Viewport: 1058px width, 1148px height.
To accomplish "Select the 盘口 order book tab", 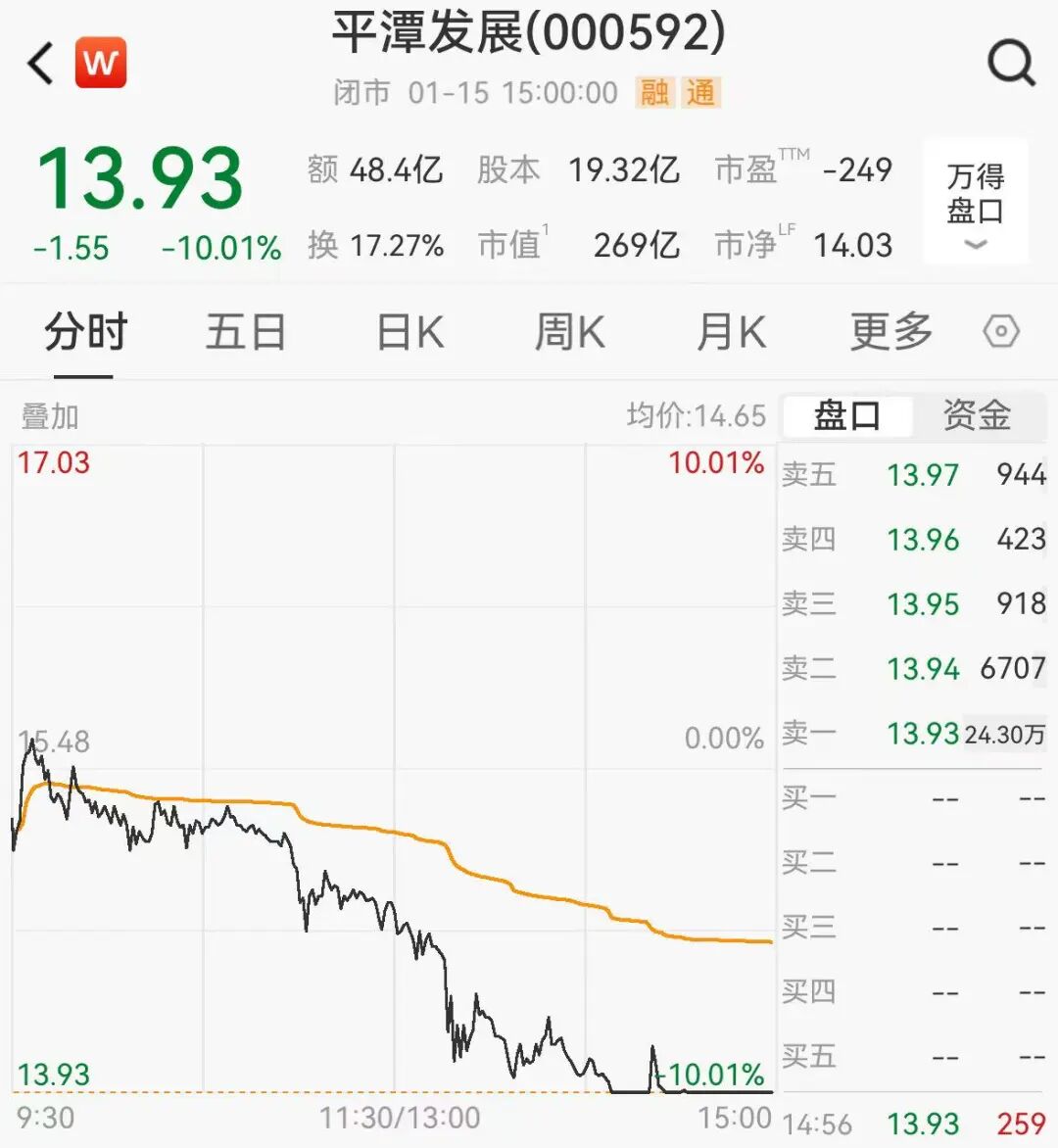I will click(x=847, y=416).
